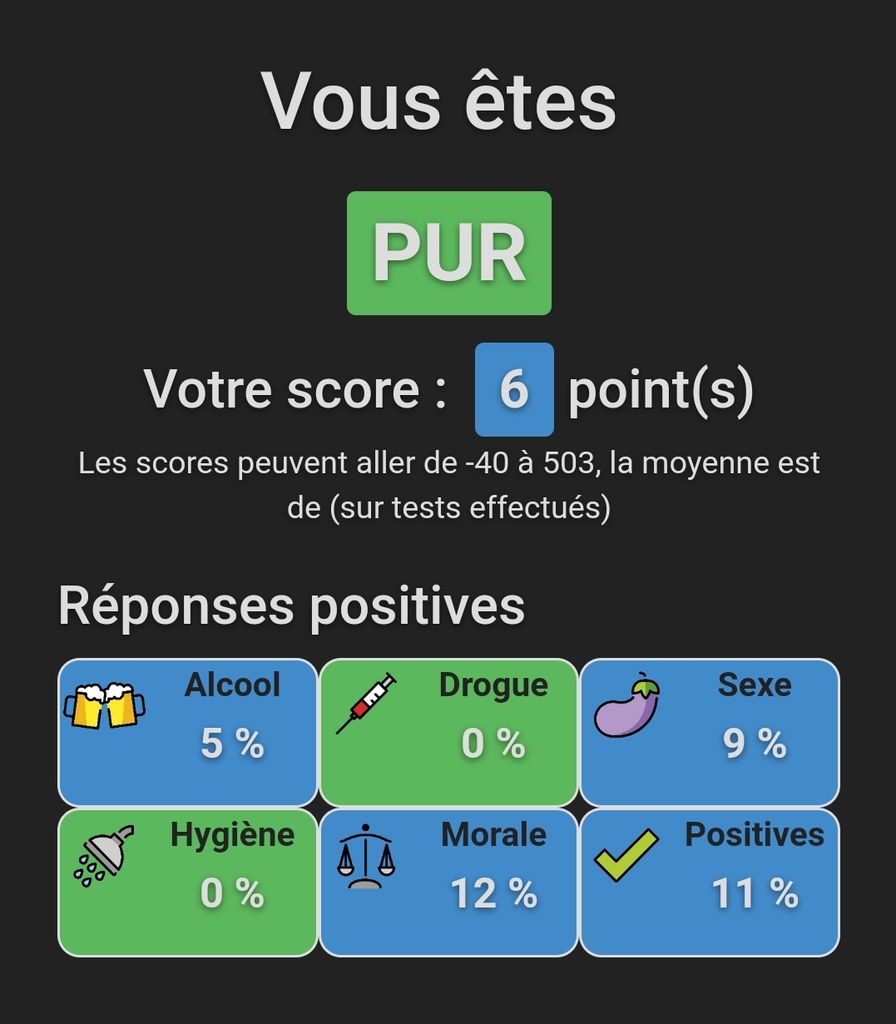Open the Morale category card

tap(448, 882)
